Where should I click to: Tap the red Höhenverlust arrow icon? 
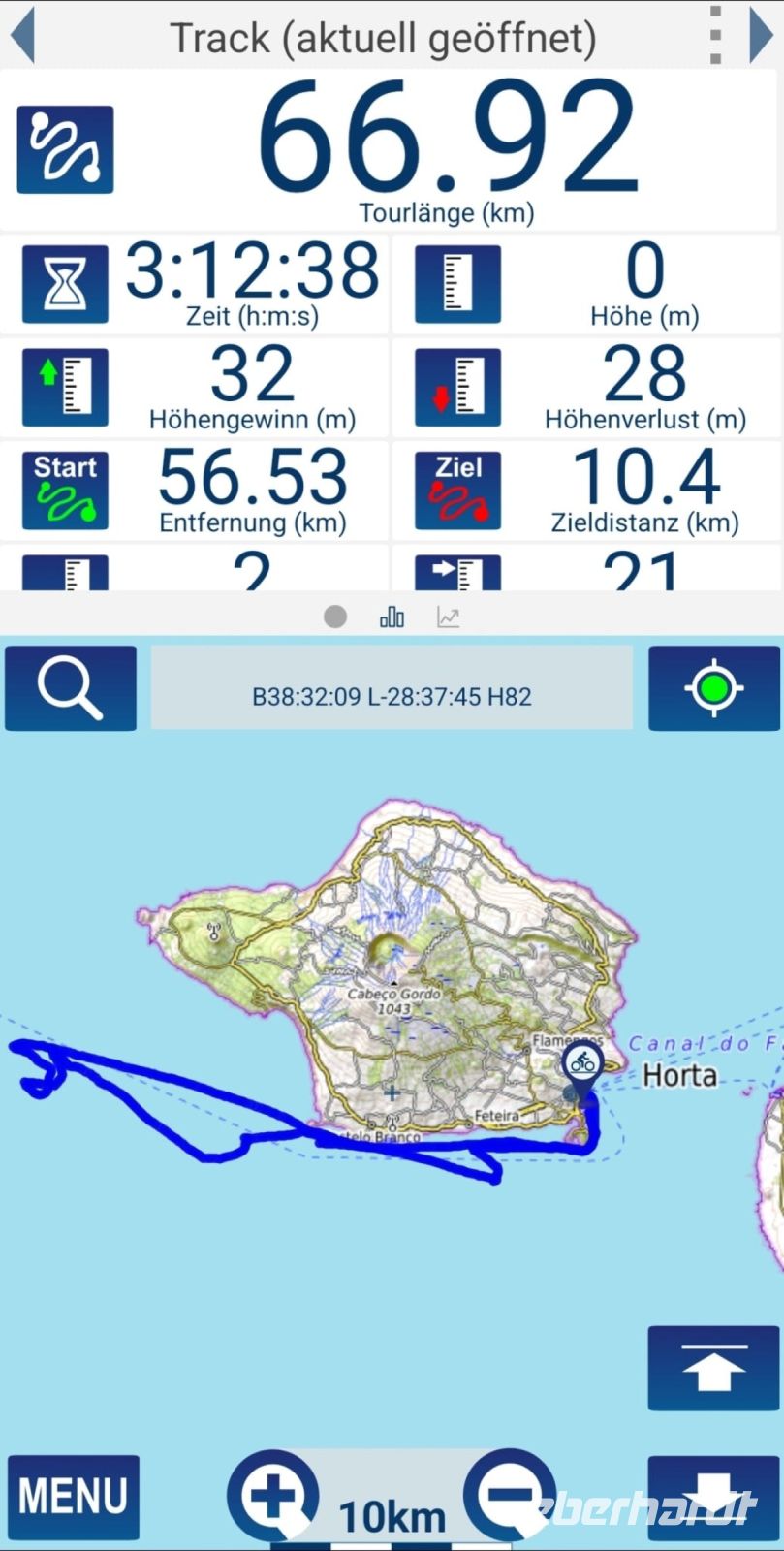(455, 387)
